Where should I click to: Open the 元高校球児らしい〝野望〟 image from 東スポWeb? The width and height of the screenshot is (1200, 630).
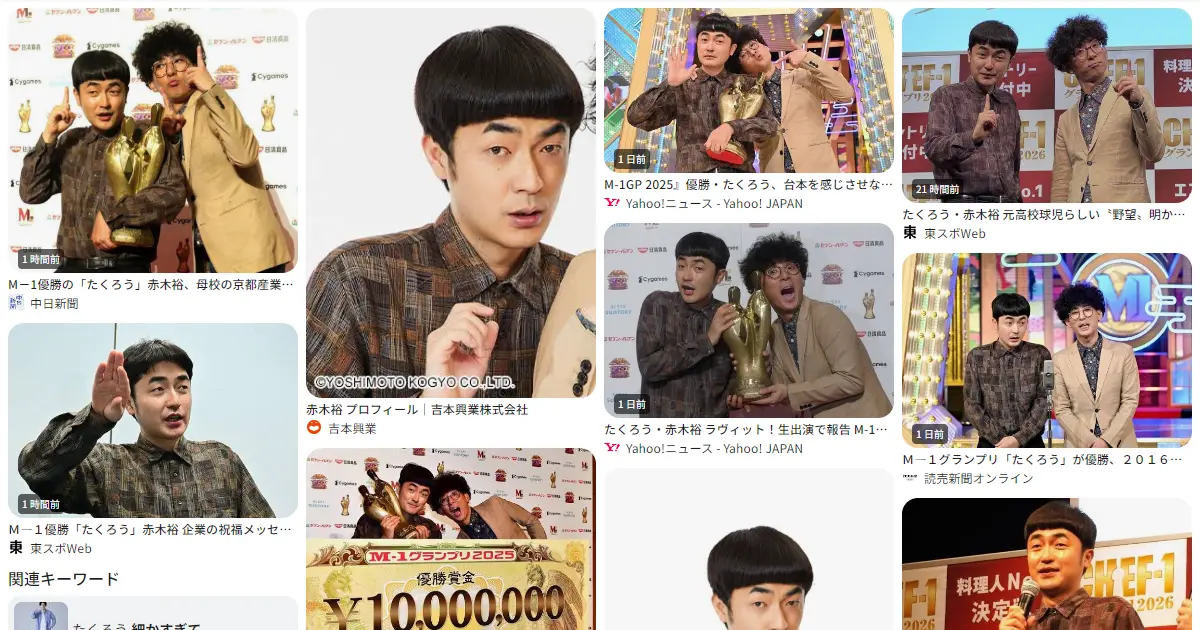1046,105
